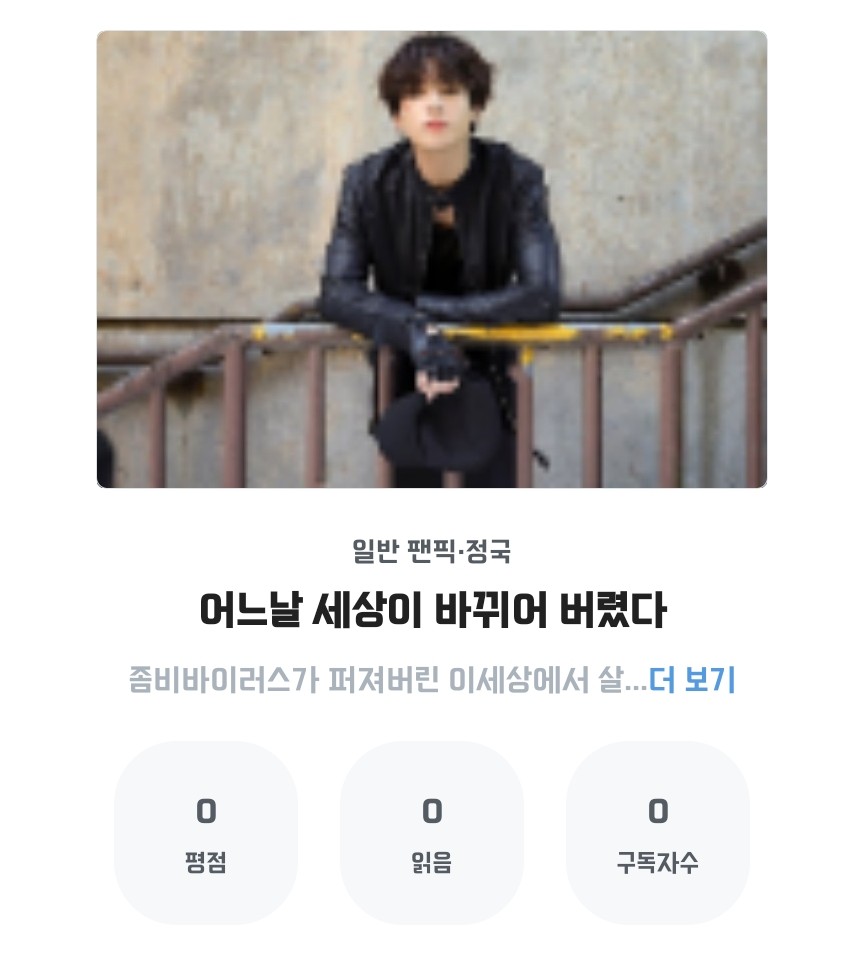
Task: Open the fanfic cover image
Action: [432, 259]
